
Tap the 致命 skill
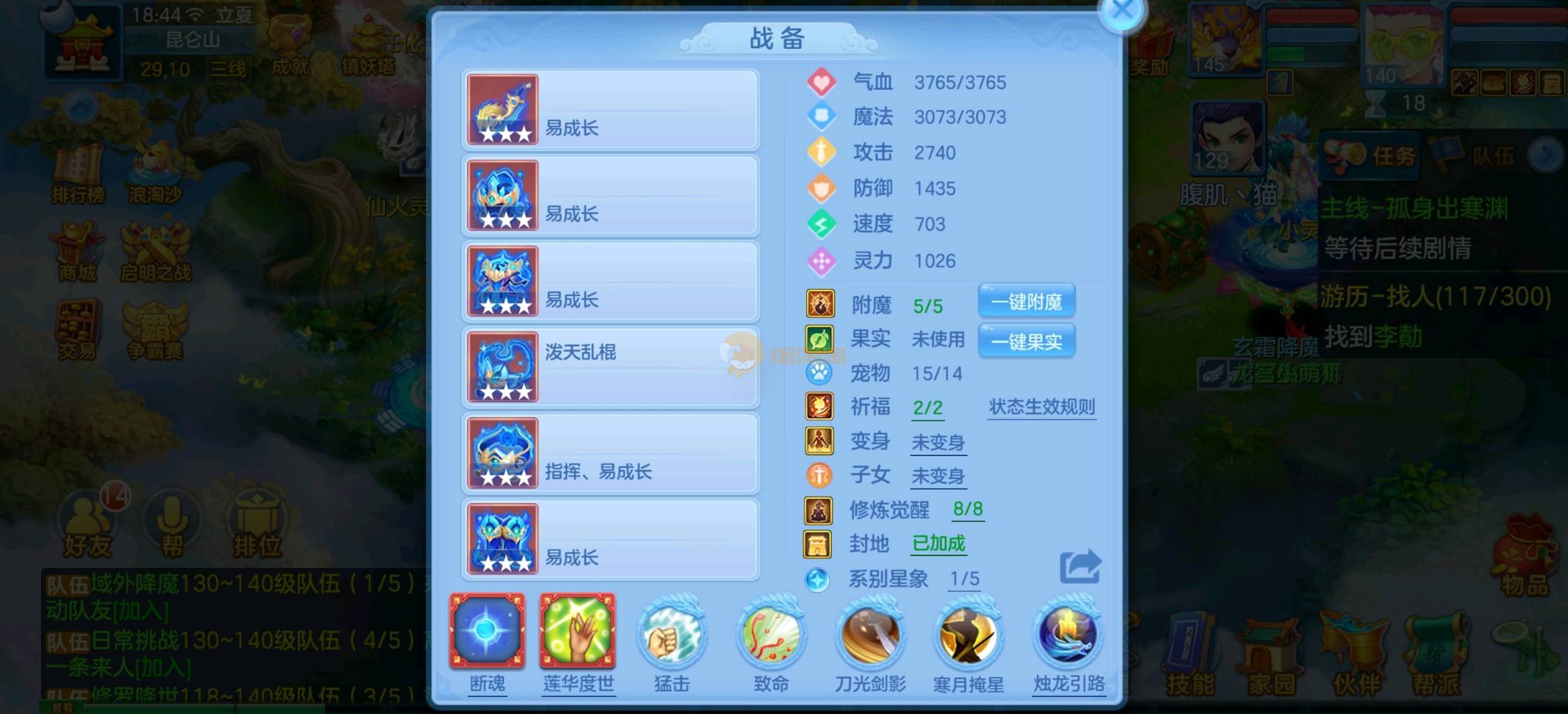coord(770,635)
